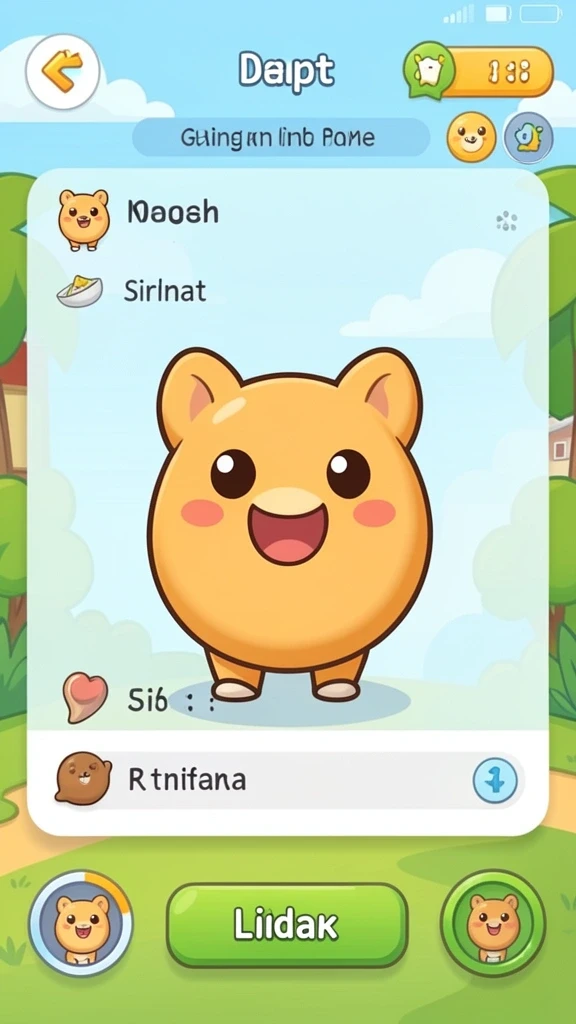Open the pet avatar with blue ring
This screenshot has width=576, height=1024.
(x=81, y=923)
